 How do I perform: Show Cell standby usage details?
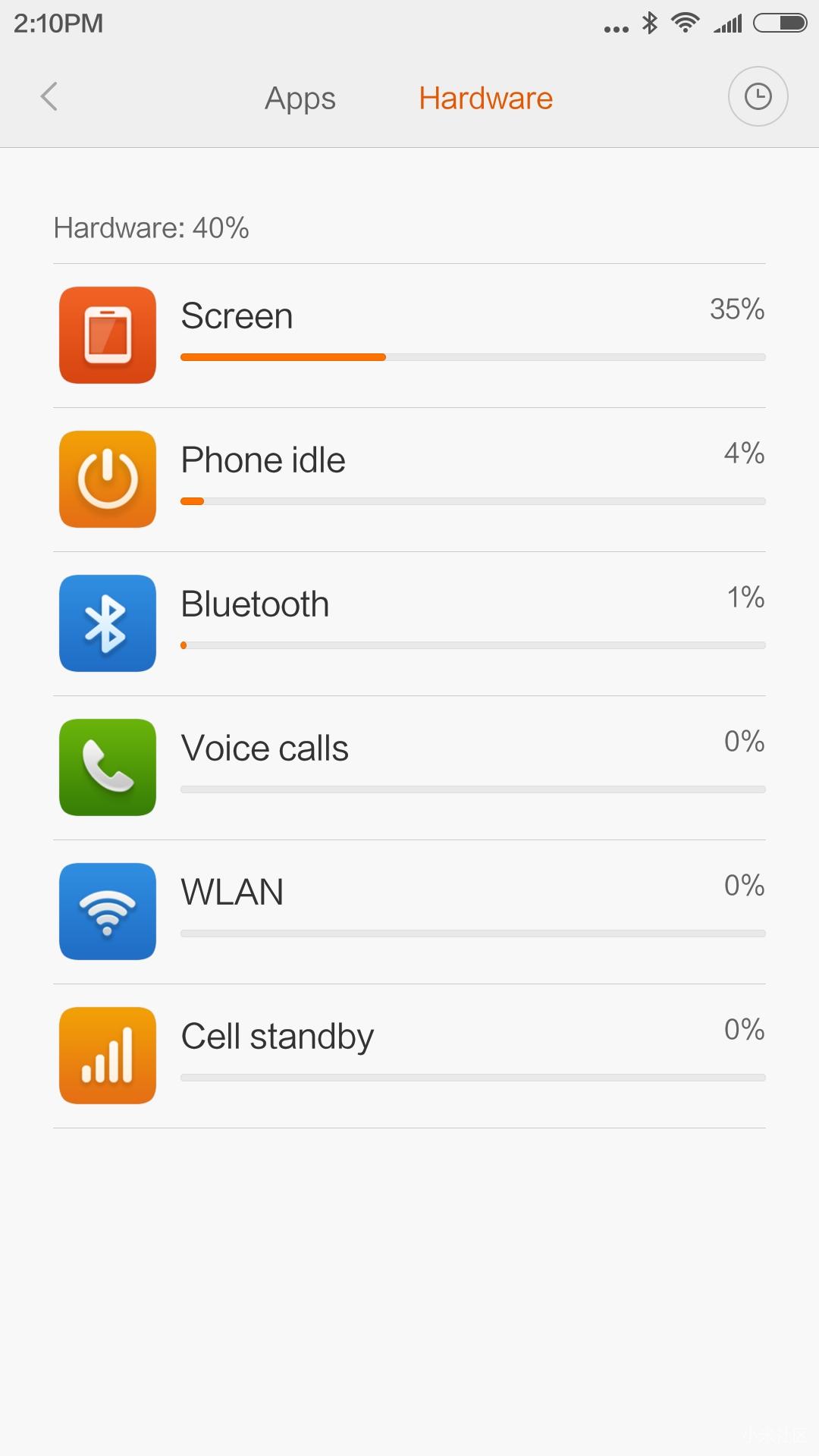coord(409,1056)
